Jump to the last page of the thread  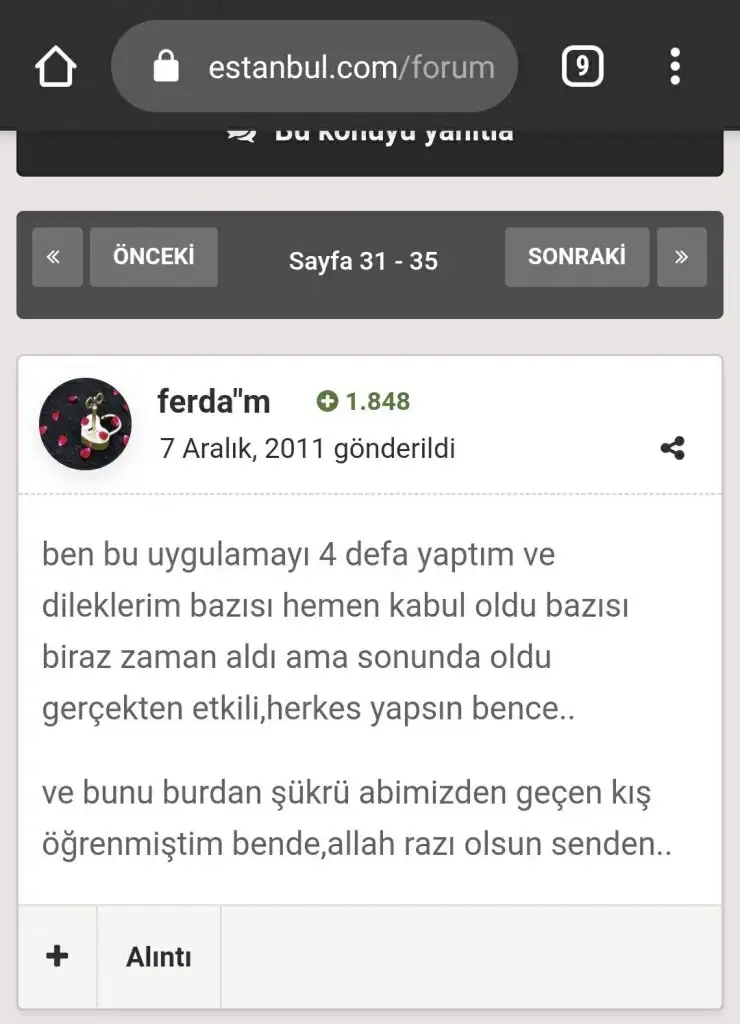pos(681,257)
